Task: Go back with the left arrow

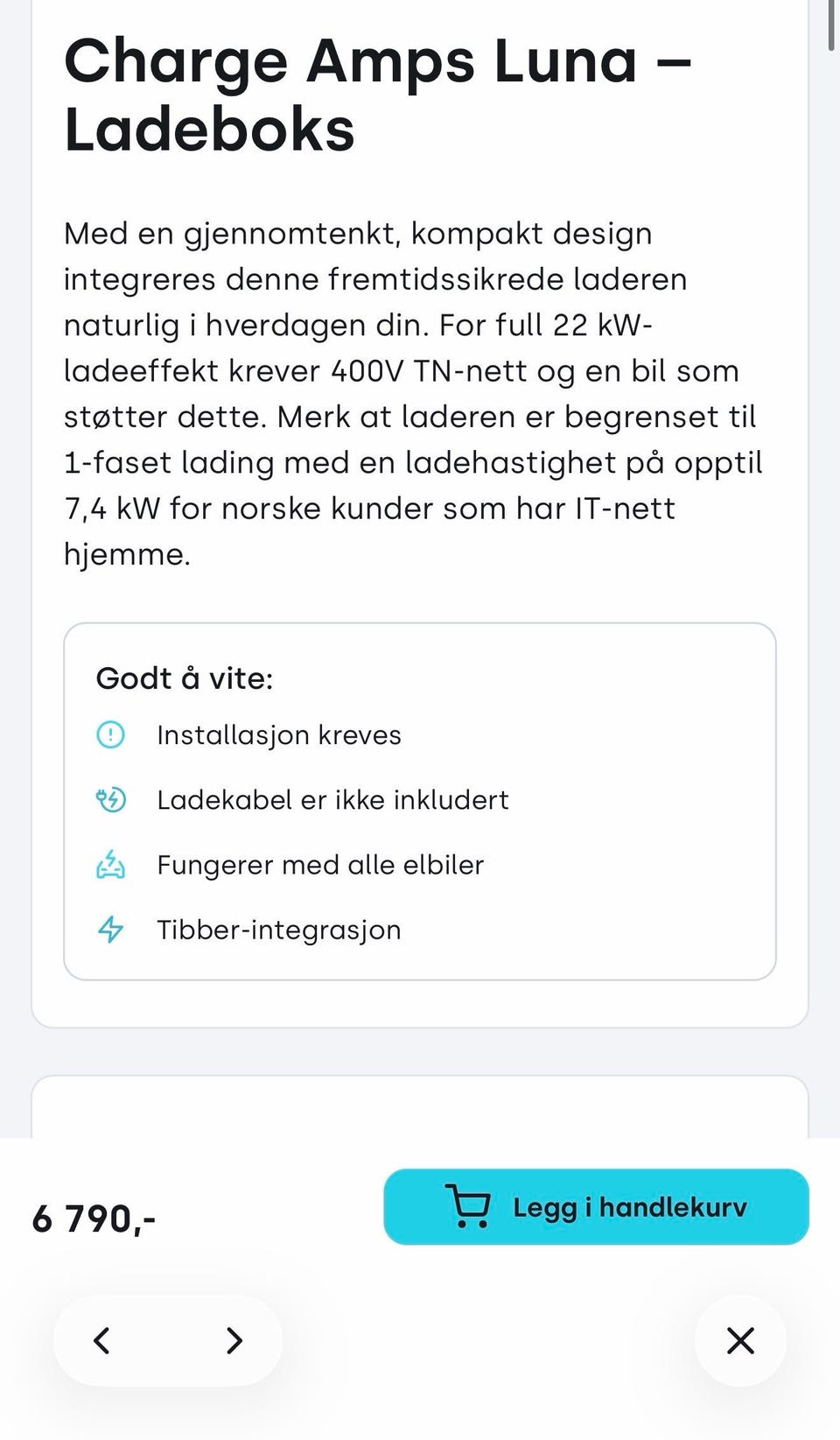Action: (x=102, y=1340)
